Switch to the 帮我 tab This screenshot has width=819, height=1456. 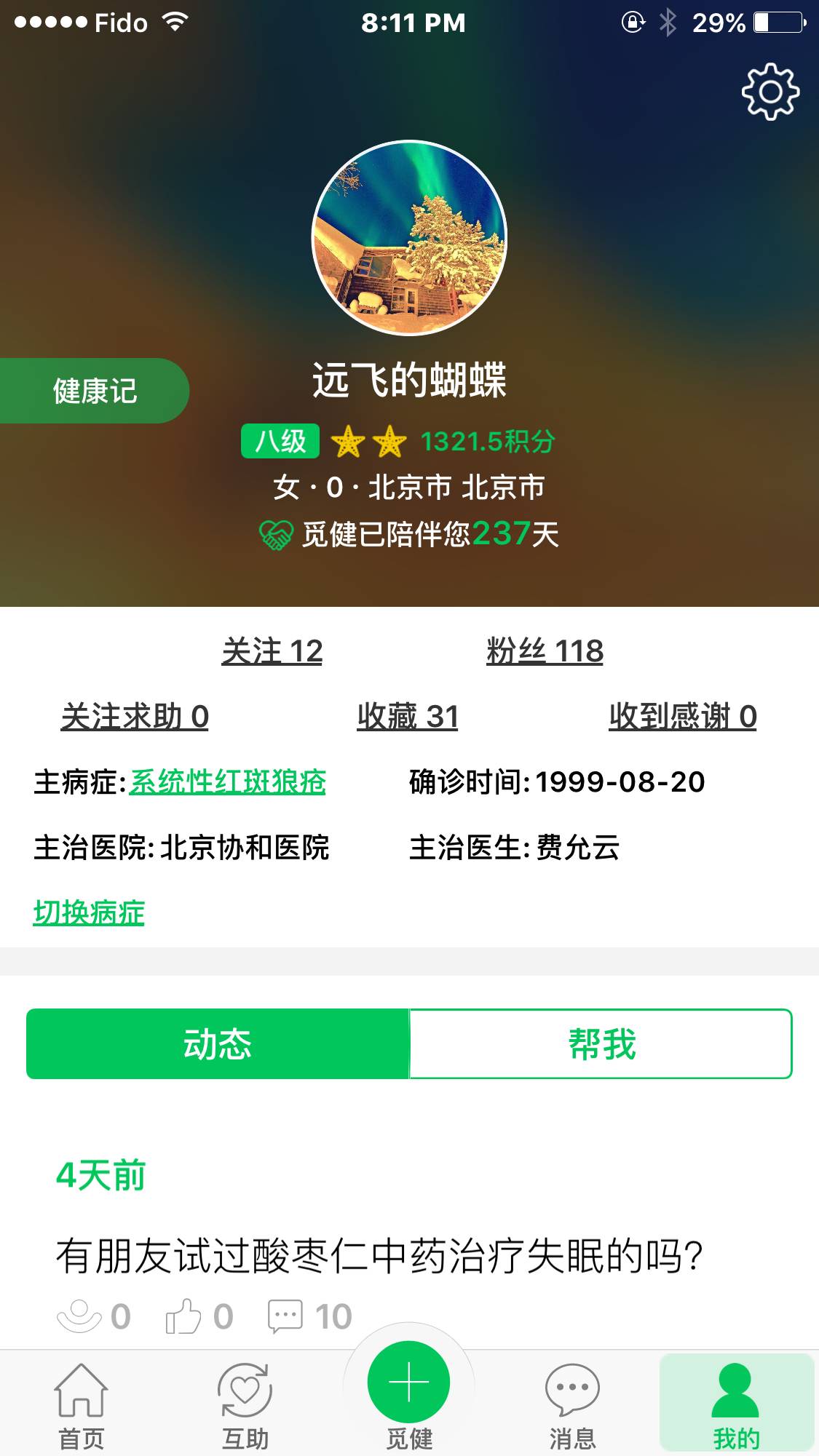(x=601, y=1044)
